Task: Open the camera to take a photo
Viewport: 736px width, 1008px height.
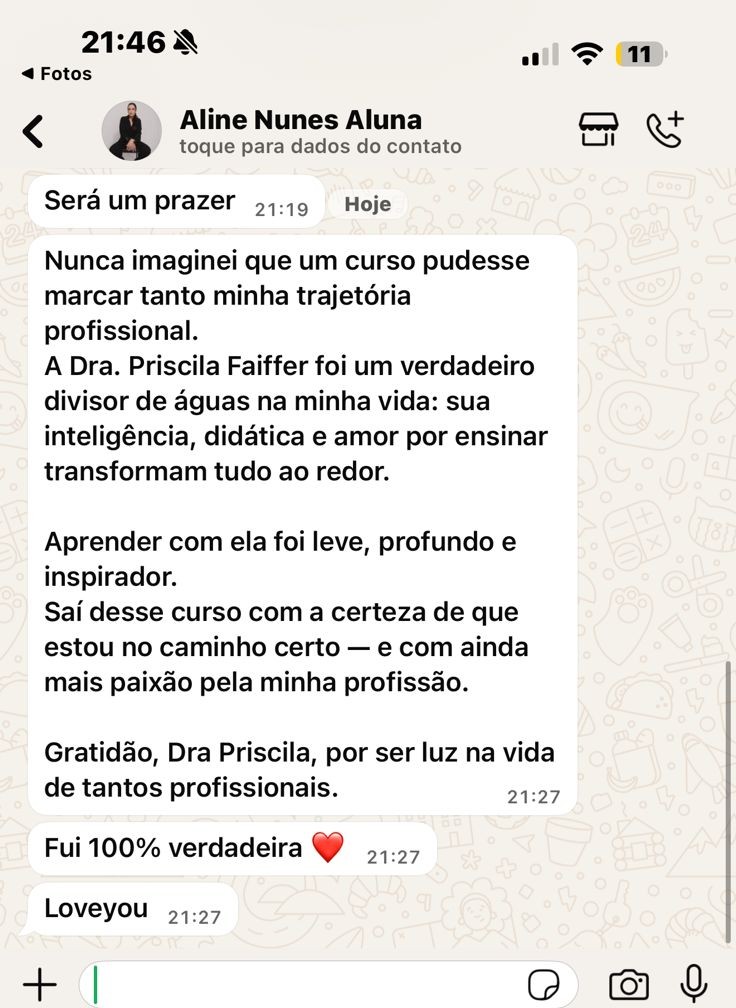Action: point(628,985)
